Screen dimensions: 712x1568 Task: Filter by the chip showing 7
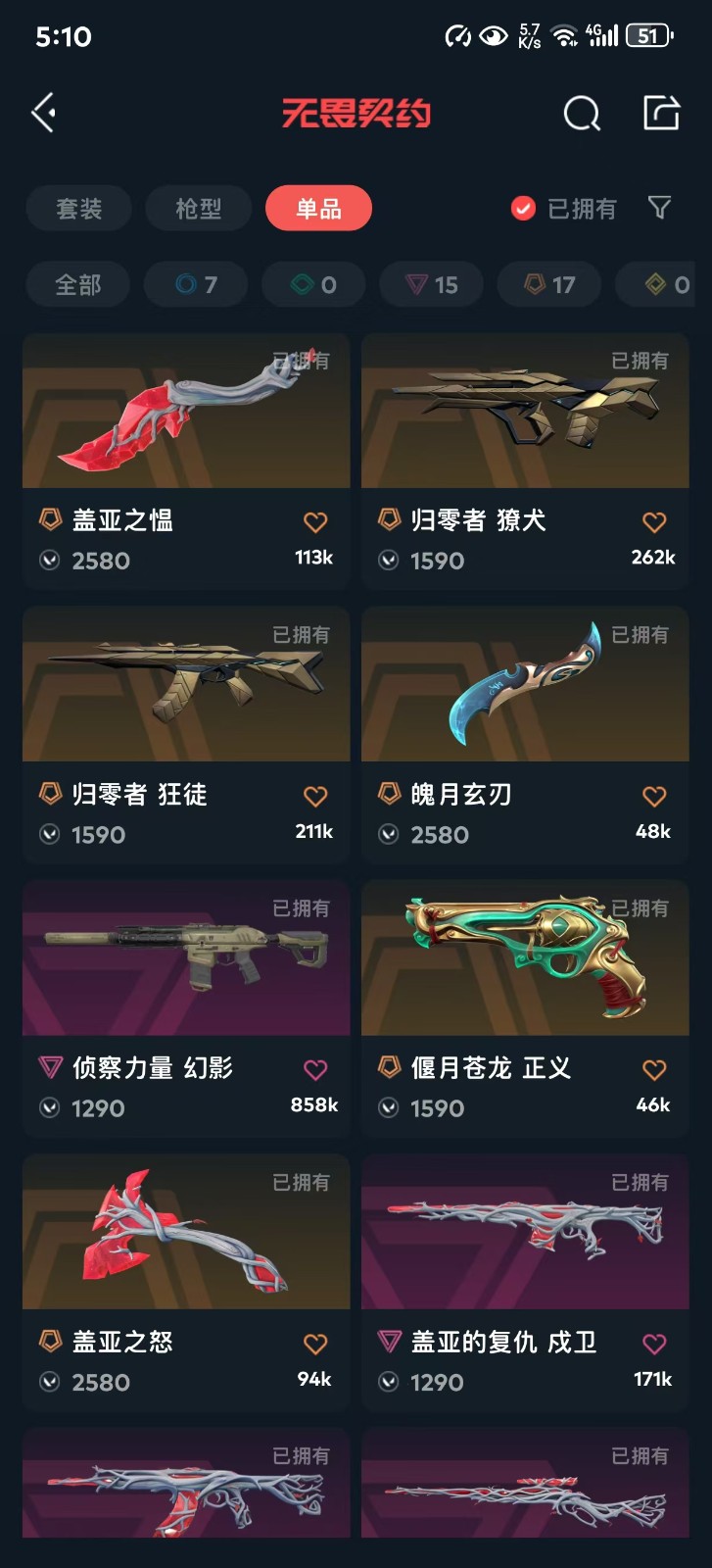(x=196, y=285)
